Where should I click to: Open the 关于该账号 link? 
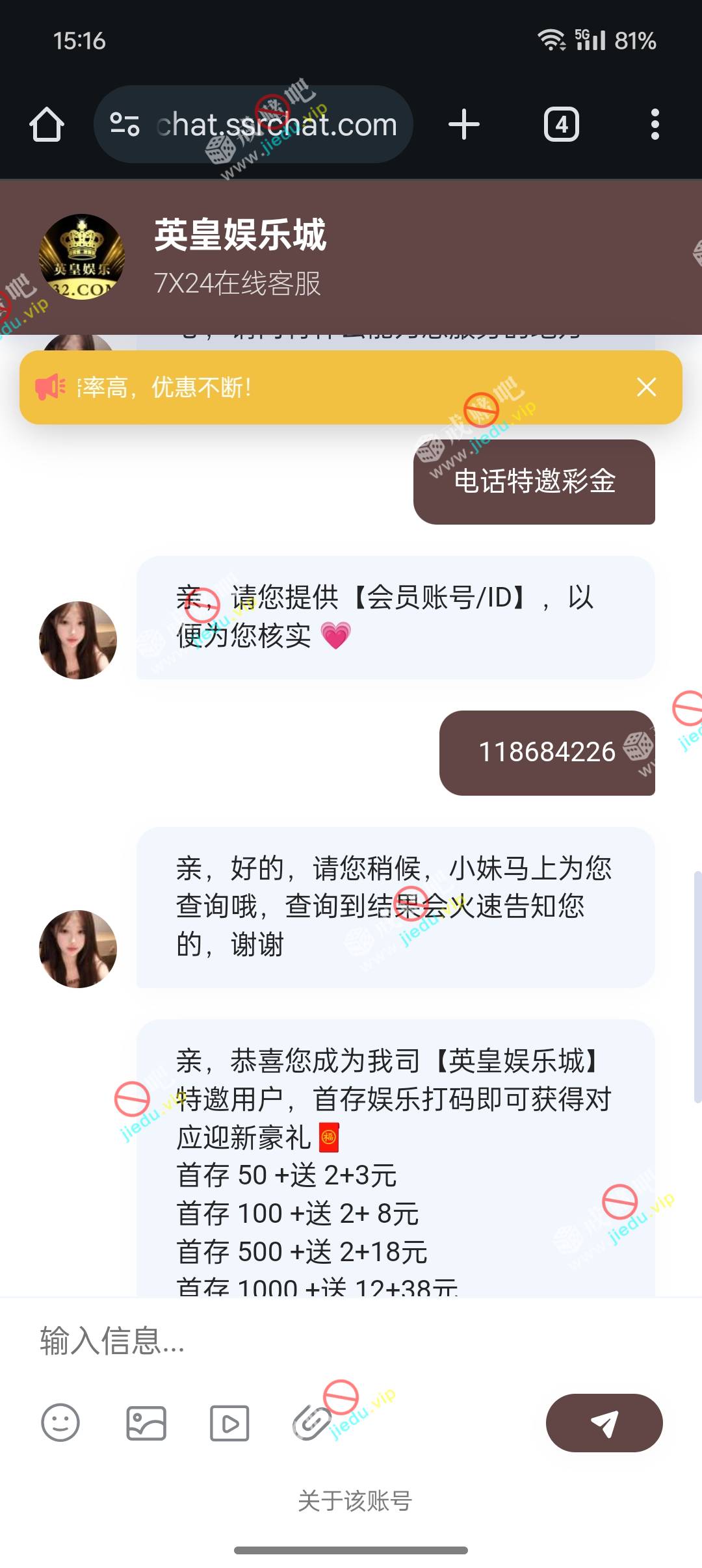coord(354,1501)
